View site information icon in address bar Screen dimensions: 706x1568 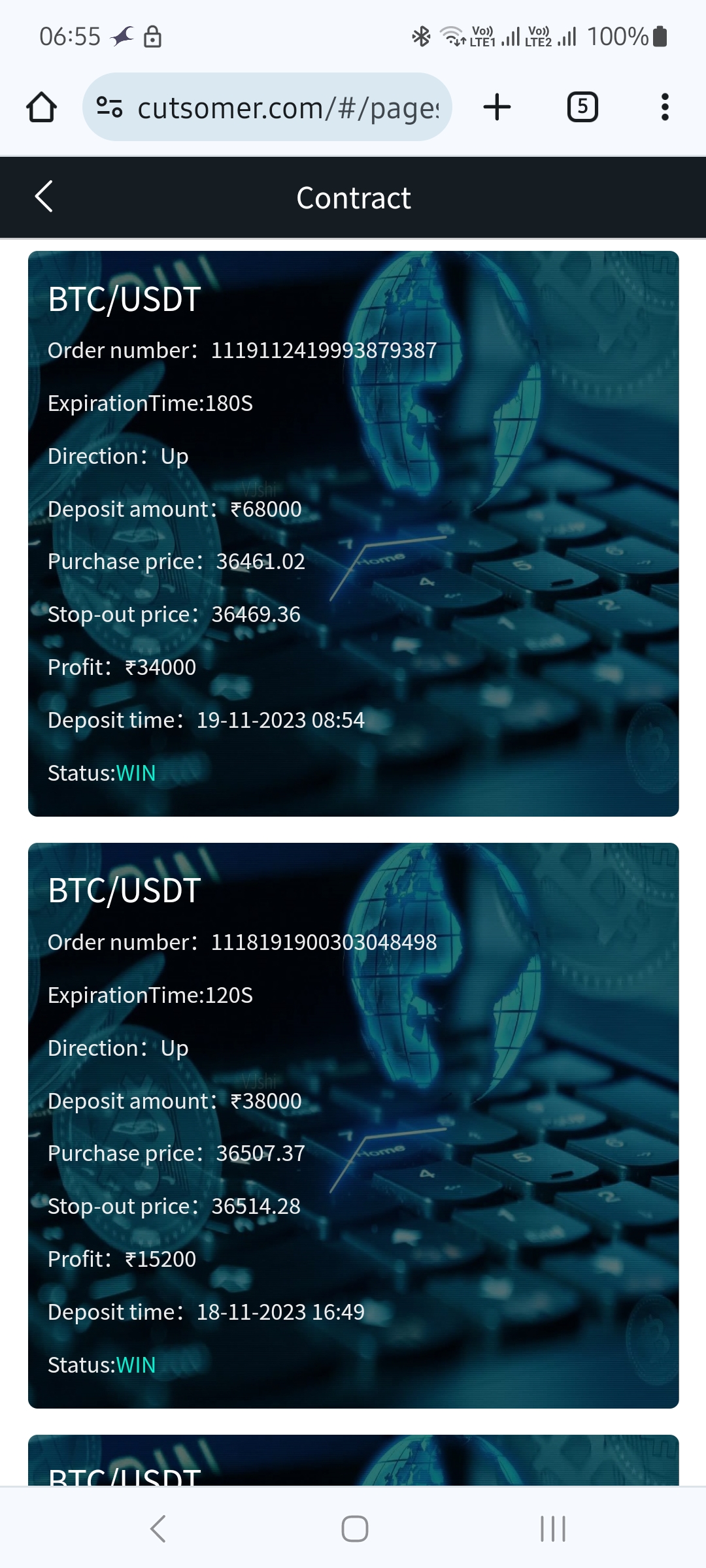pyautogui.click(x=109, y=106)
